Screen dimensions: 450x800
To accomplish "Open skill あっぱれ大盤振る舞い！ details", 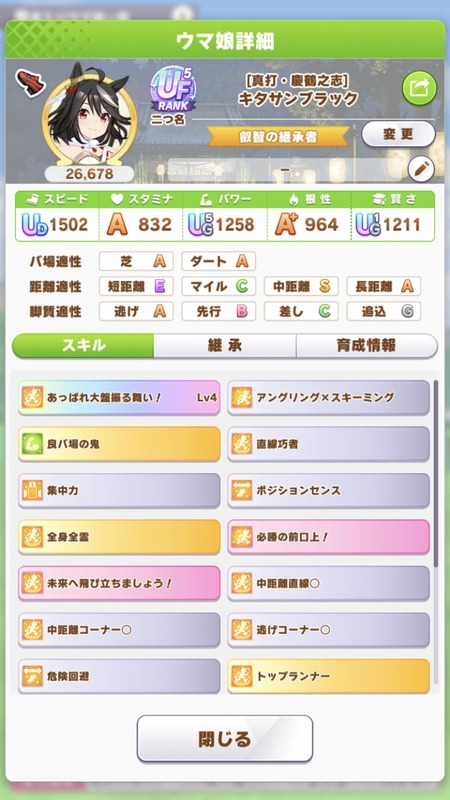I will [x=119, y=397].
